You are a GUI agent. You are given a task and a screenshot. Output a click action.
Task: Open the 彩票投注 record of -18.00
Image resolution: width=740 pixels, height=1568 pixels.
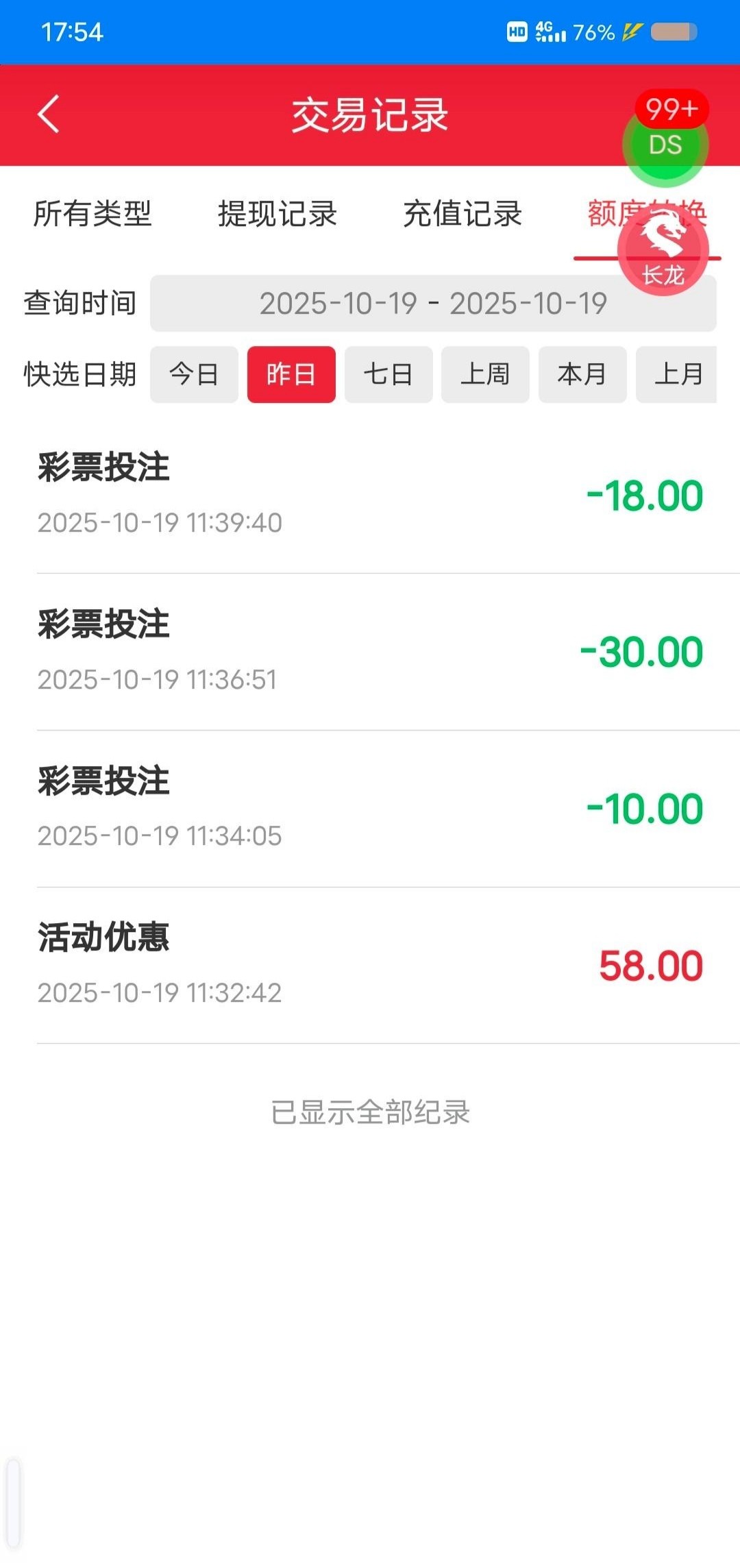370,495
